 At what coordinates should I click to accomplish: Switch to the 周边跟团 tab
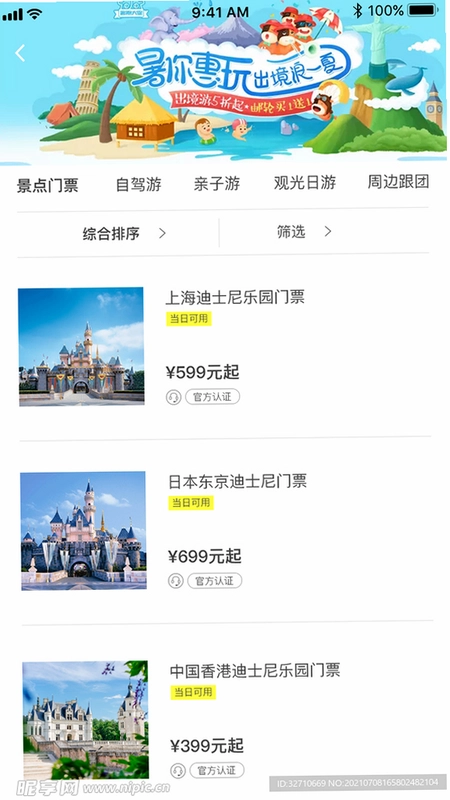398,182
